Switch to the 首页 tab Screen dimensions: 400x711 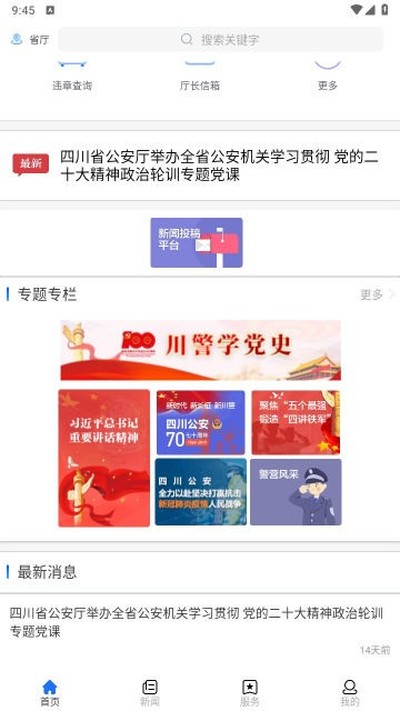[x=49, y=693]
